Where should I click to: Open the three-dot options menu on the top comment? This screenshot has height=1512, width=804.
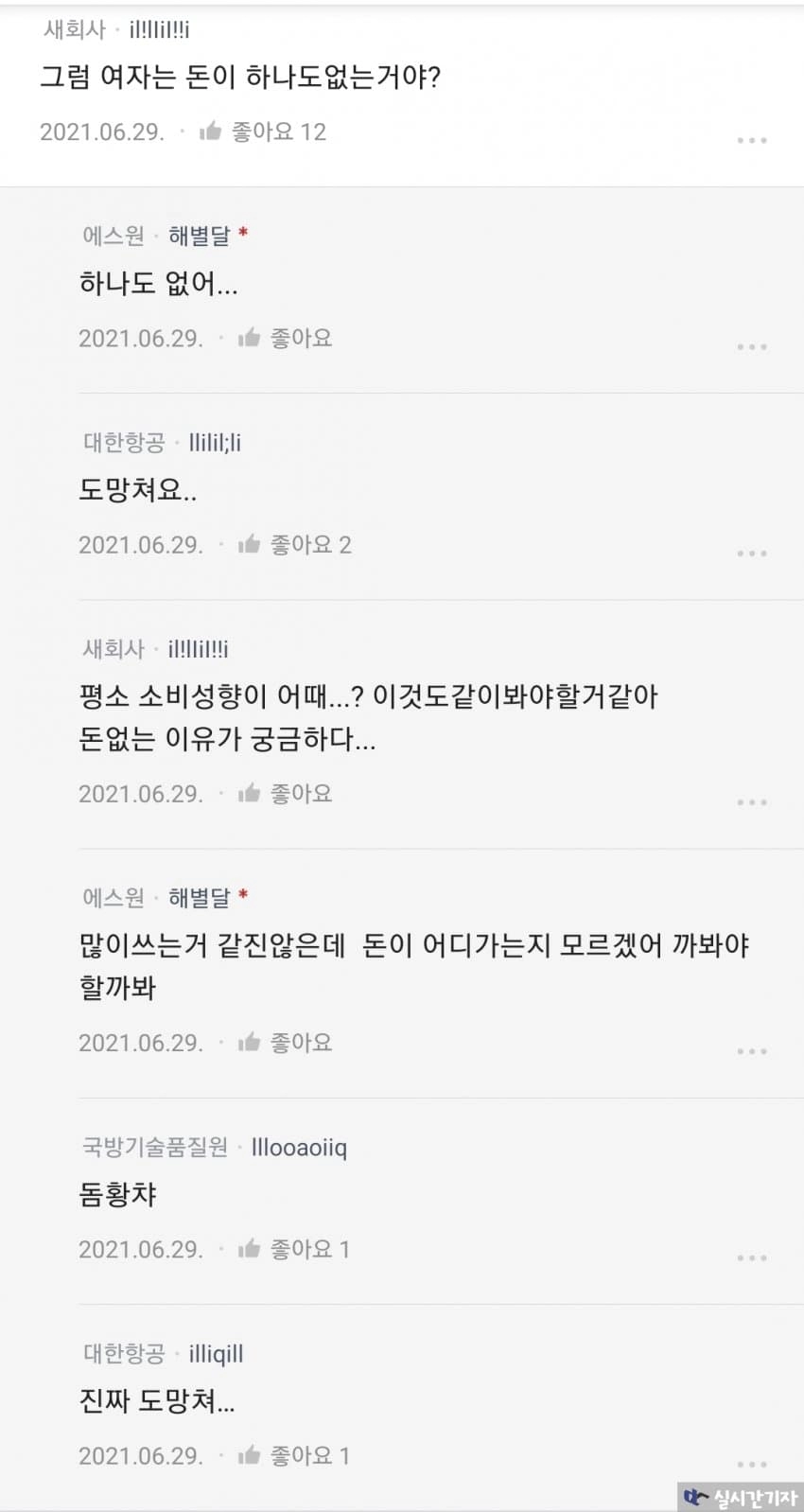(x=752, y=139)
